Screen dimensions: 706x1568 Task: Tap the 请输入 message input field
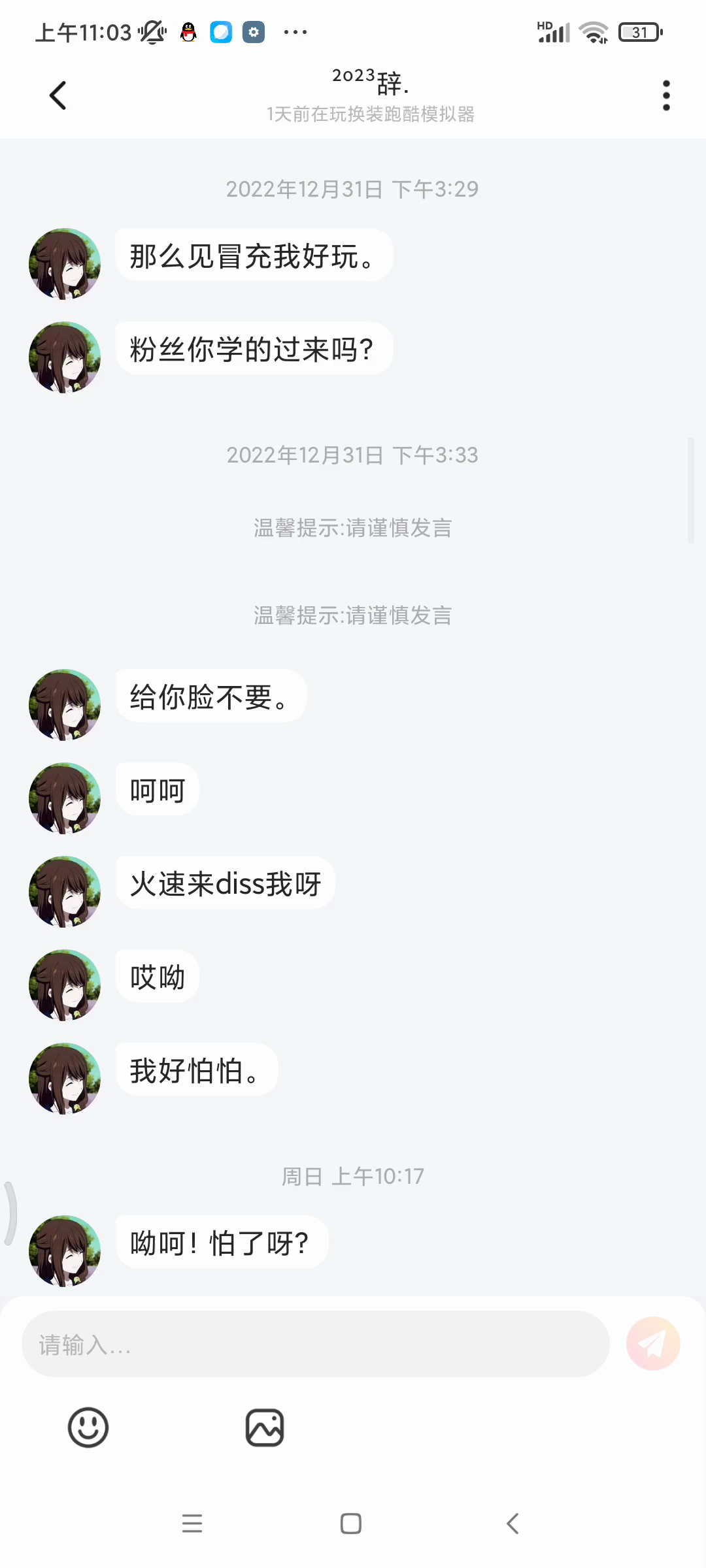click(315, 1344)
